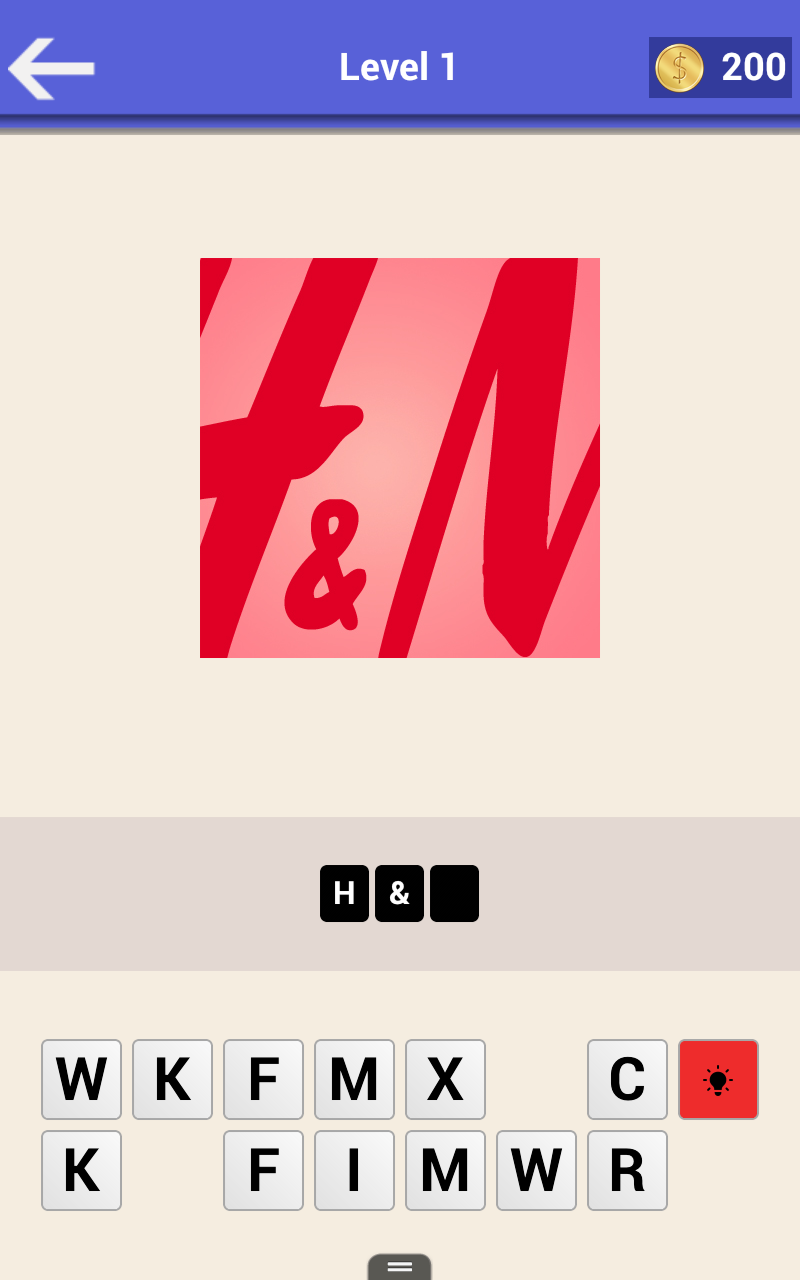
Task: Choose the letter I tile
Action: (354, 1170)
